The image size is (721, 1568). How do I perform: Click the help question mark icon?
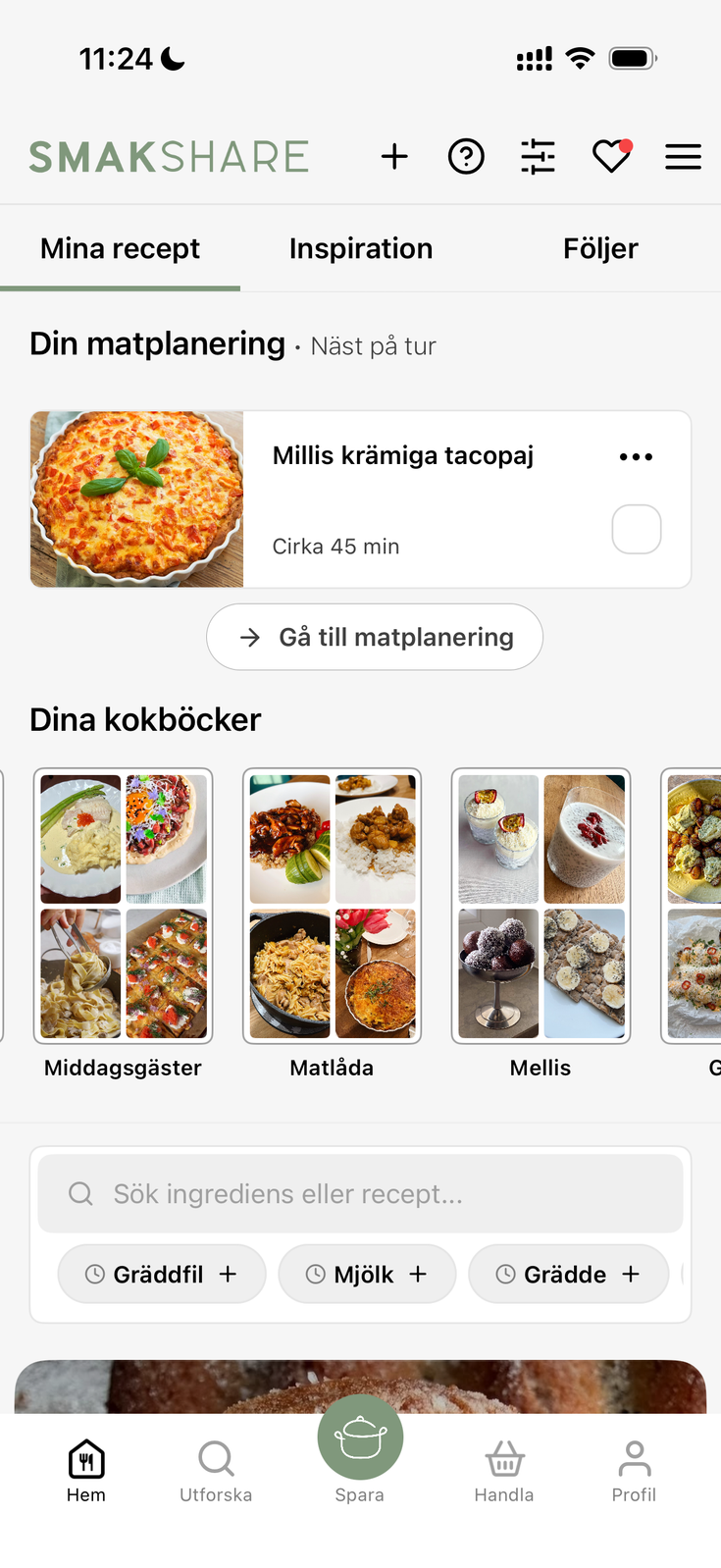coord(467,156)
